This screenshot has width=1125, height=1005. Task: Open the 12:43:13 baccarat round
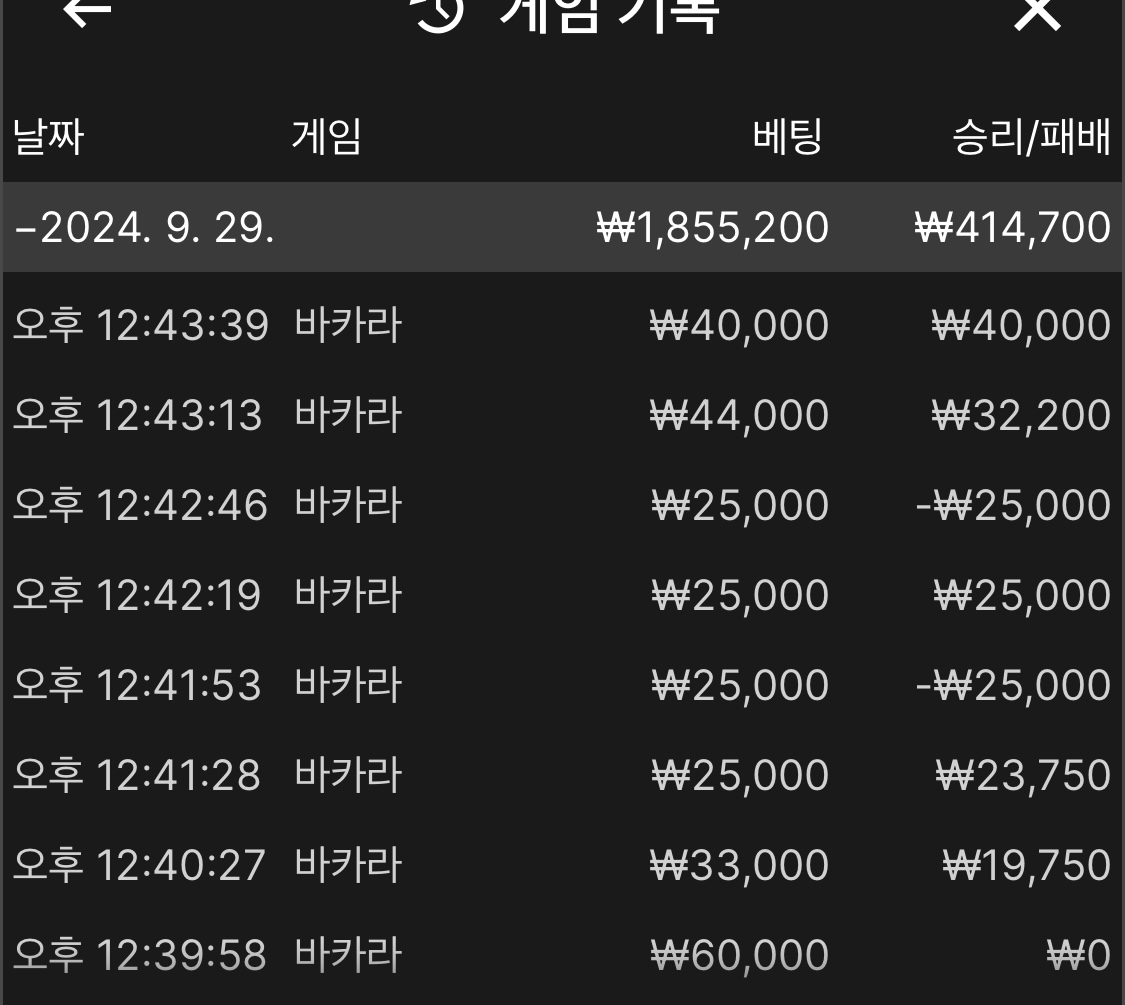click(562, 415)
